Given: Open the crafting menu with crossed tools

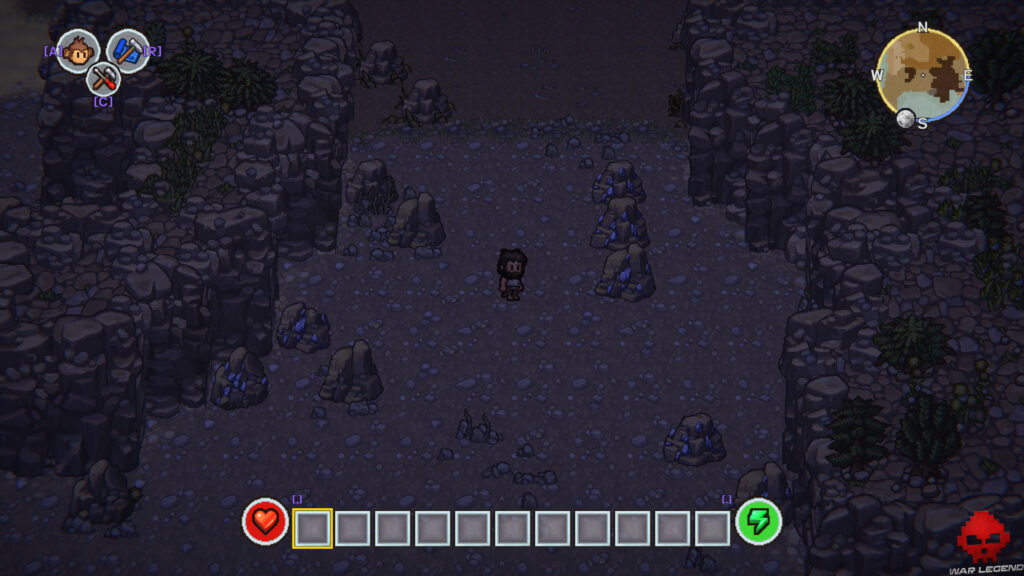Looking at the screenshot, I should click(103, 79).
